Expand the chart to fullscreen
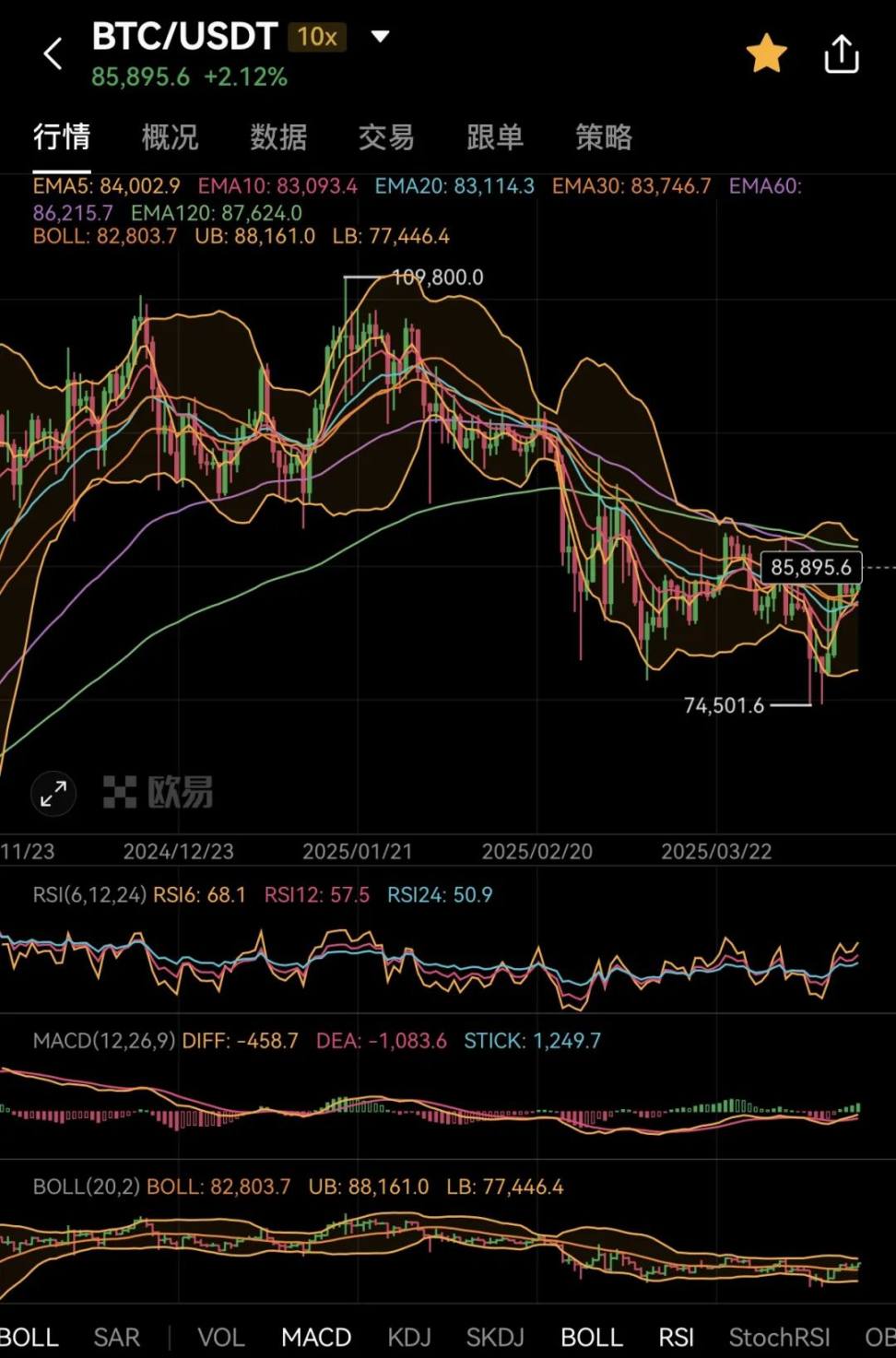 coord(53,792)
